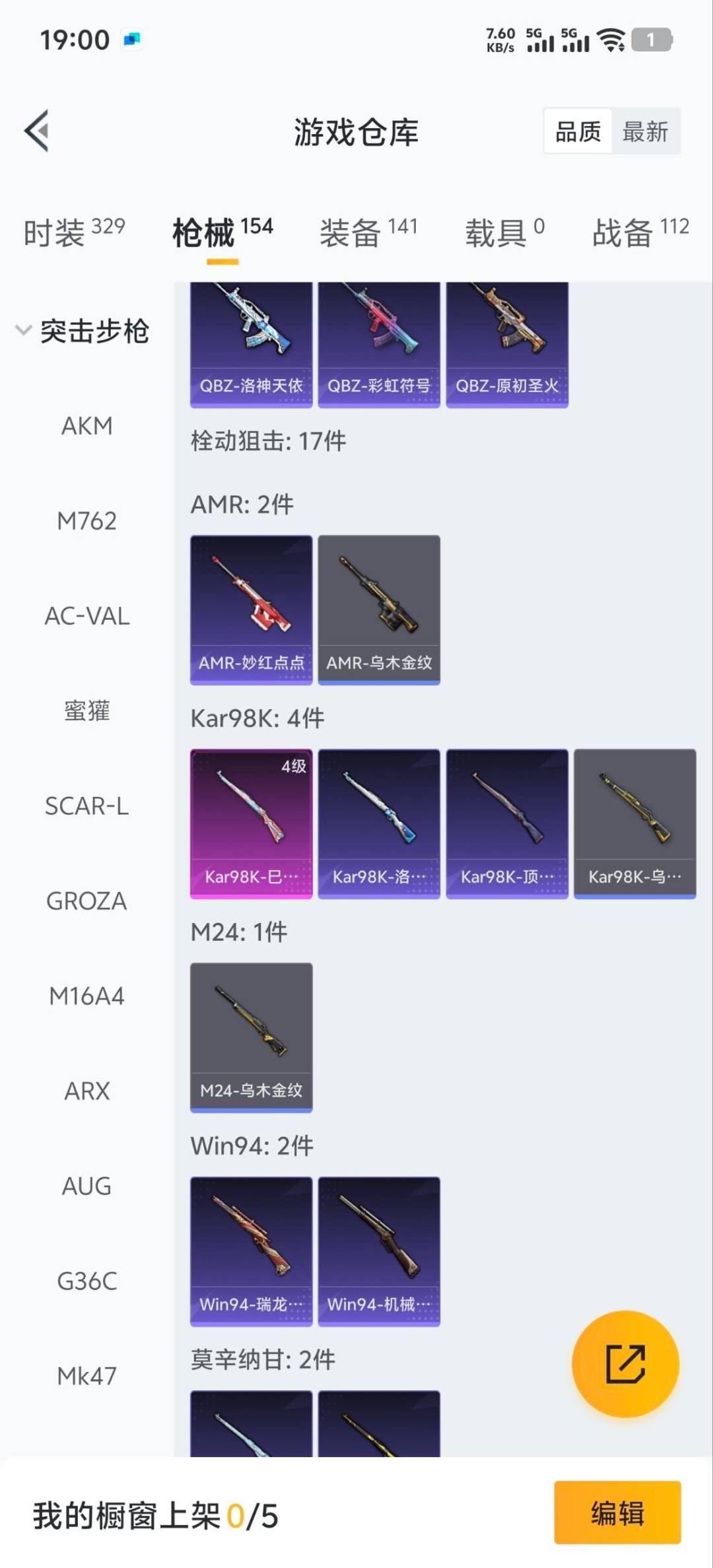This screenshot has width=713, height=1568.
Task: Jump to SCAR-L category
Action: 86,806
